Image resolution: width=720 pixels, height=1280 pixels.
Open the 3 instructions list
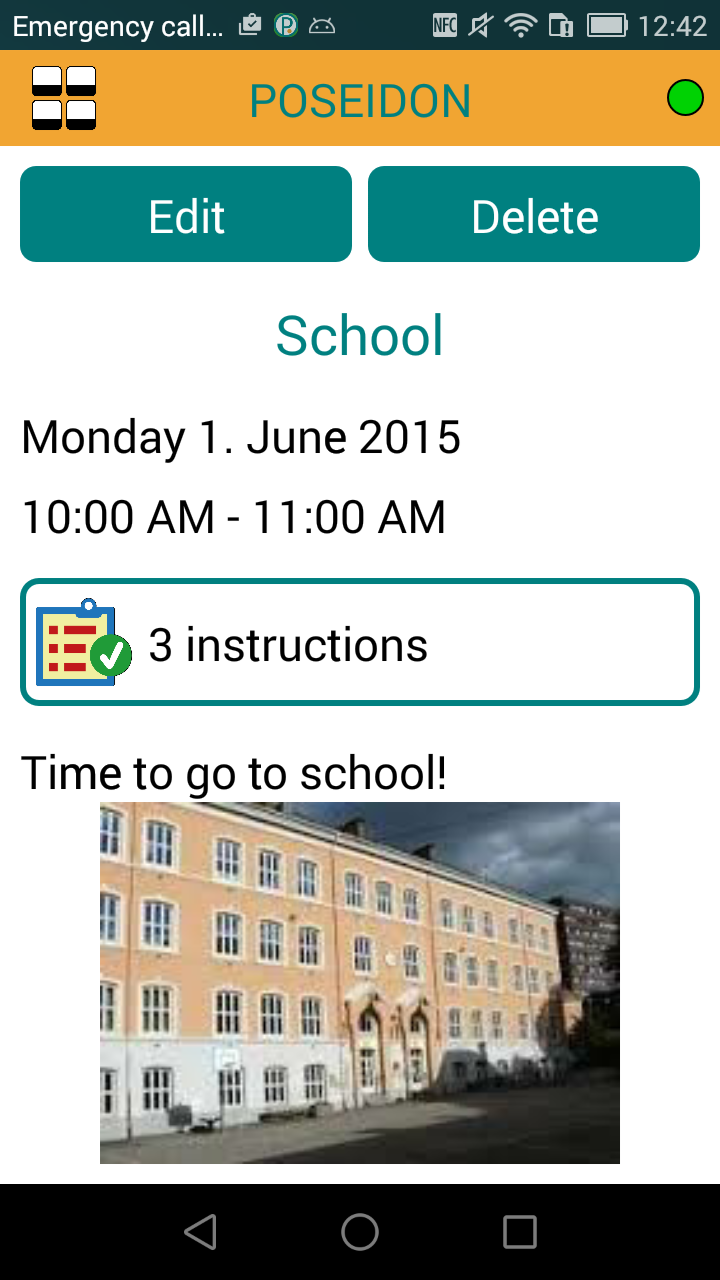[x=360, y=643]
